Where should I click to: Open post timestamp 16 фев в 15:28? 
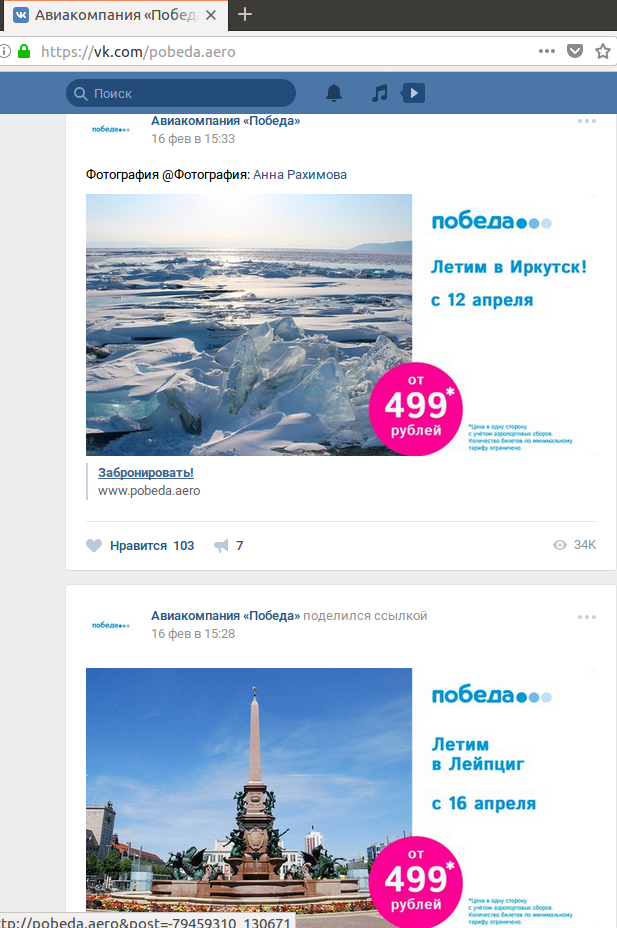click(x=193, y=634)
